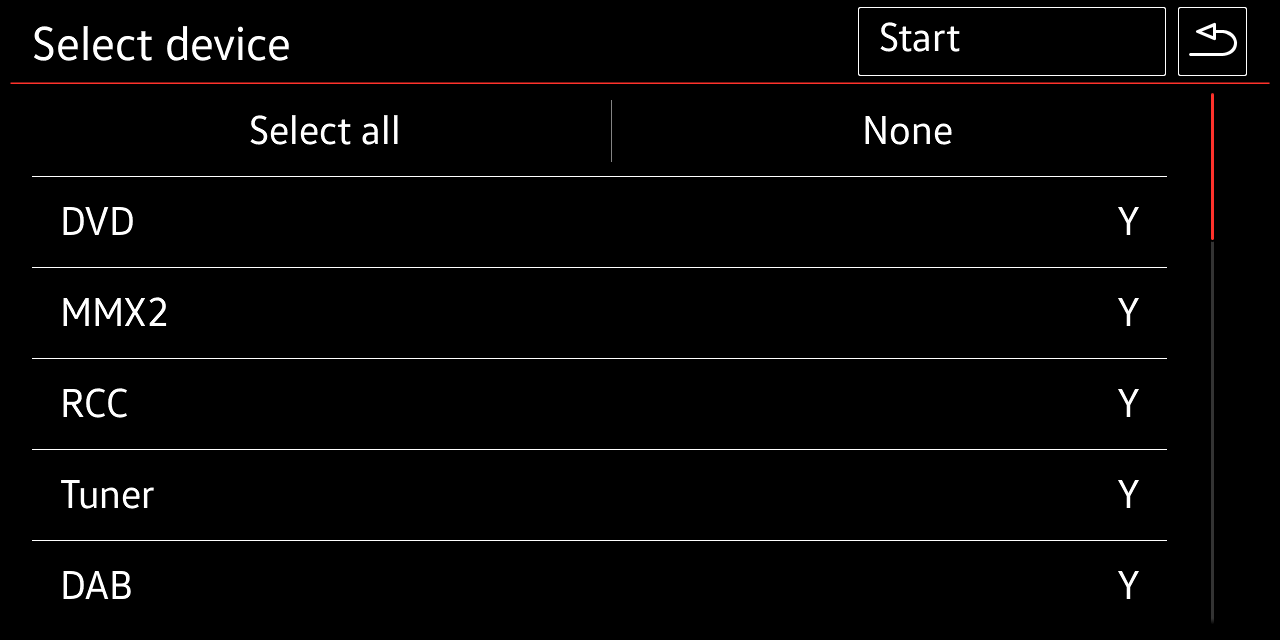Choose Select all devices
1280x640 pixels.
324,131
